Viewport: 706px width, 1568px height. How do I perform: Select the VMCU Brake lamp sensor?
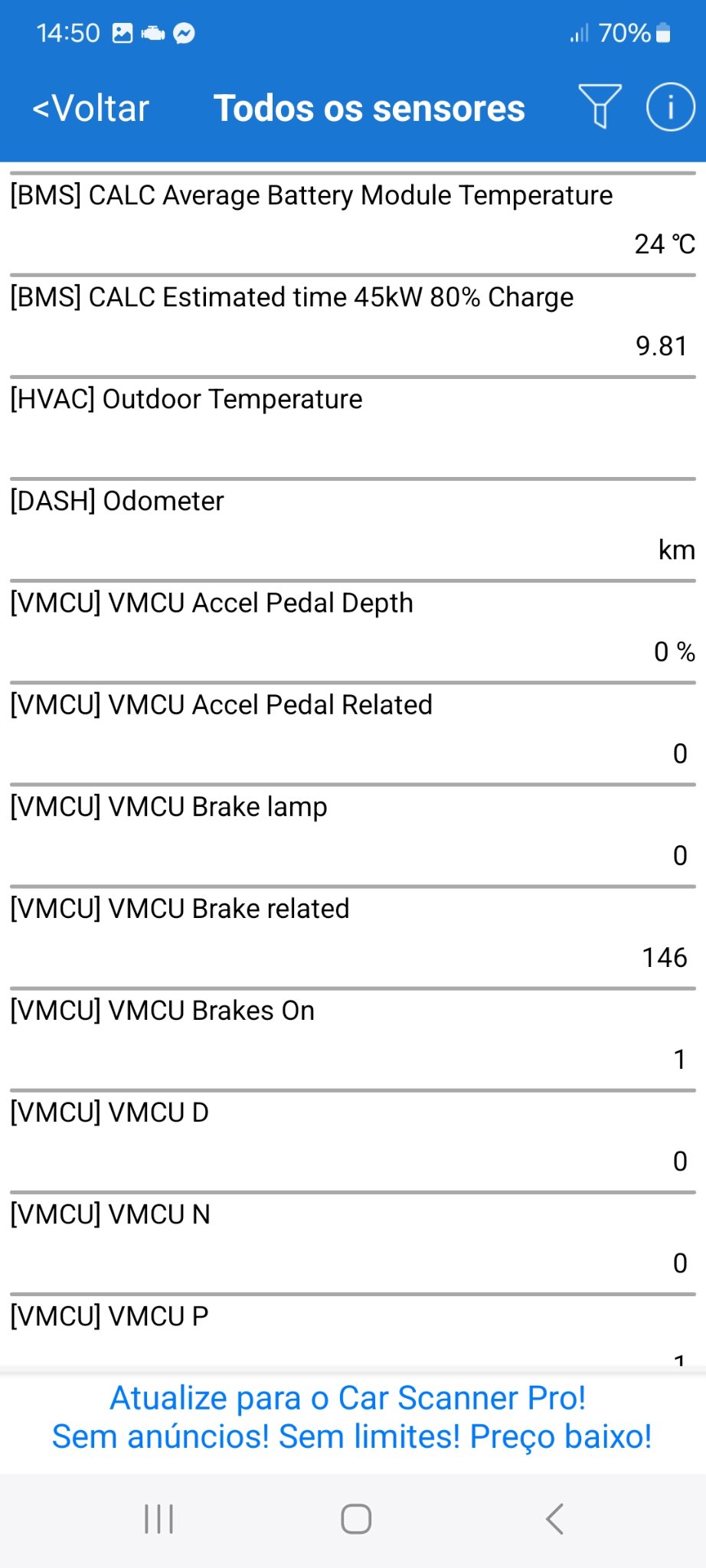point(352,833)
